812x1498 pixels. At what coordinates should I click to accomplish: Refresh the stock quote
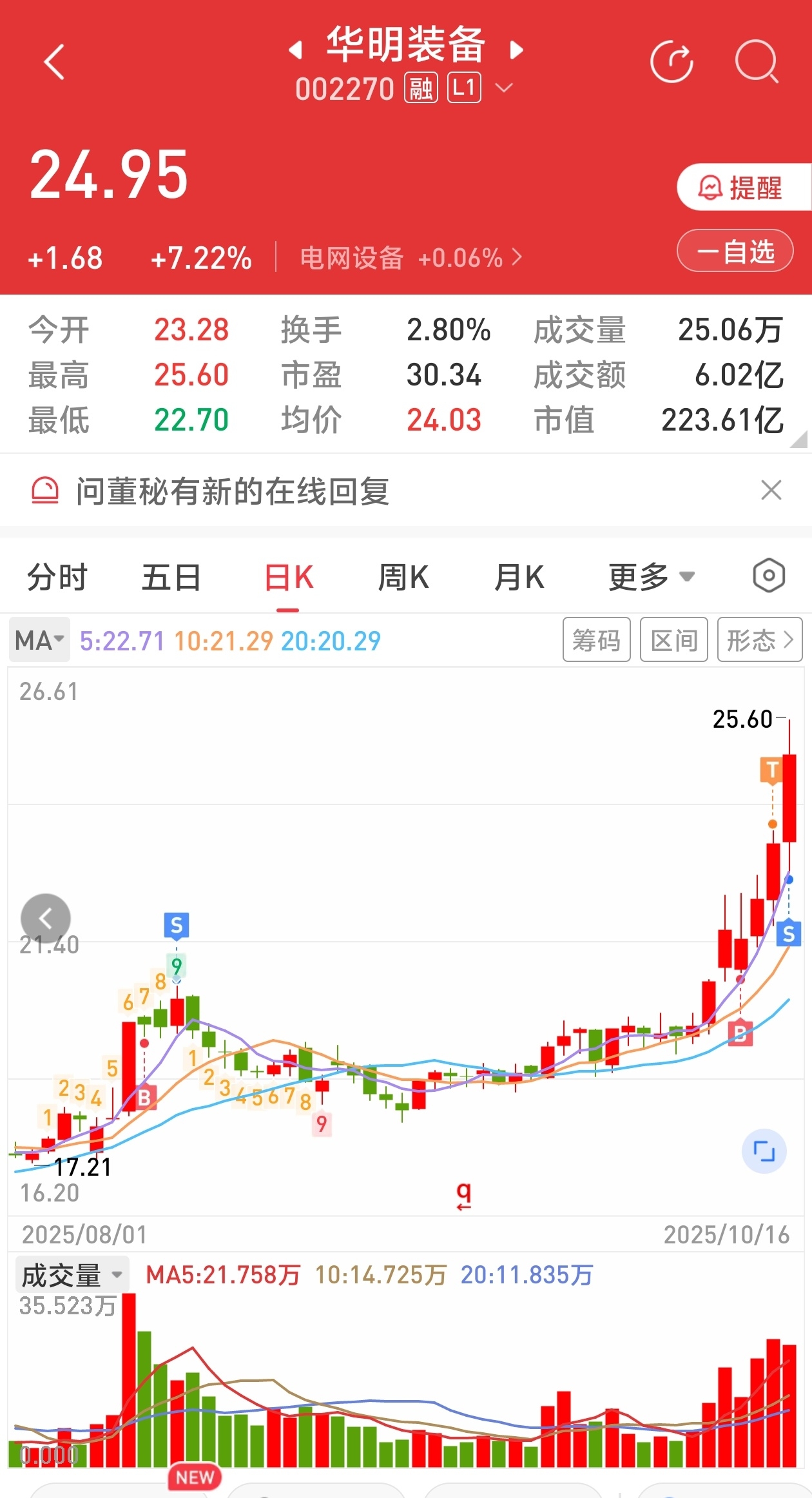tap(672, 62)
